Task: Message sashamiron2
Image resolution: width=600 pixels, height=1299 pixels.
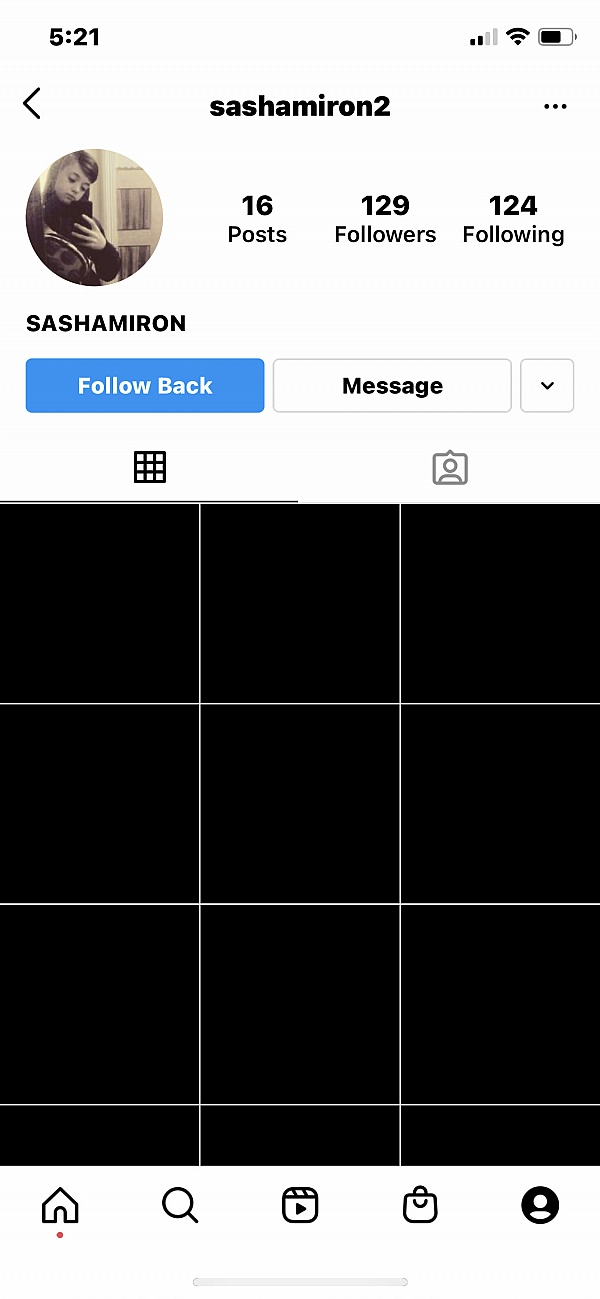Action: (x=392, y=386)
